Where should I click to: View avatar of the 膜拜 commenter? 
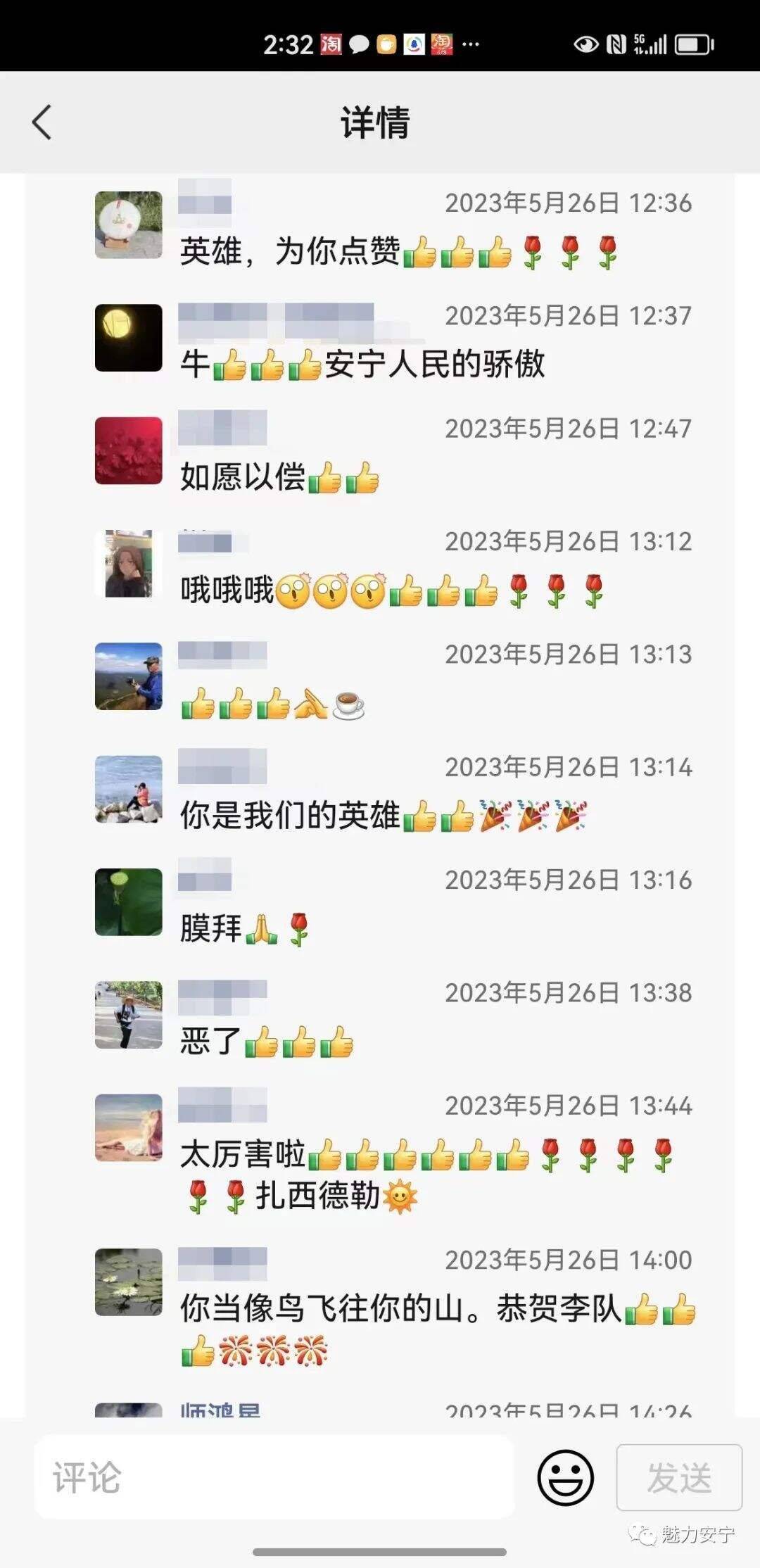tap(129, 902)
